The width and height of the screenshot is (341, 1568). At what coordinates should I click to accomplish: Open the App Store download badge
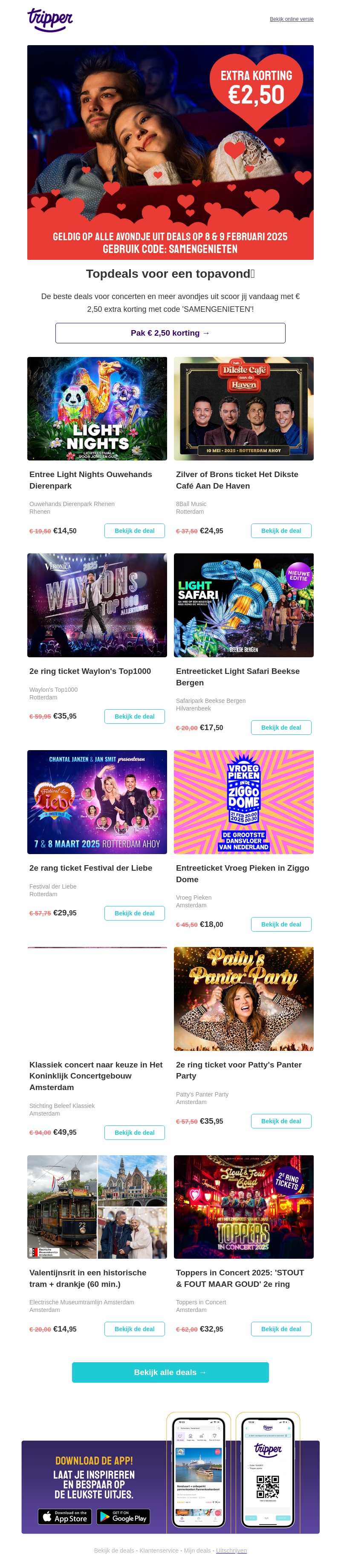[x=64, y=1517]
